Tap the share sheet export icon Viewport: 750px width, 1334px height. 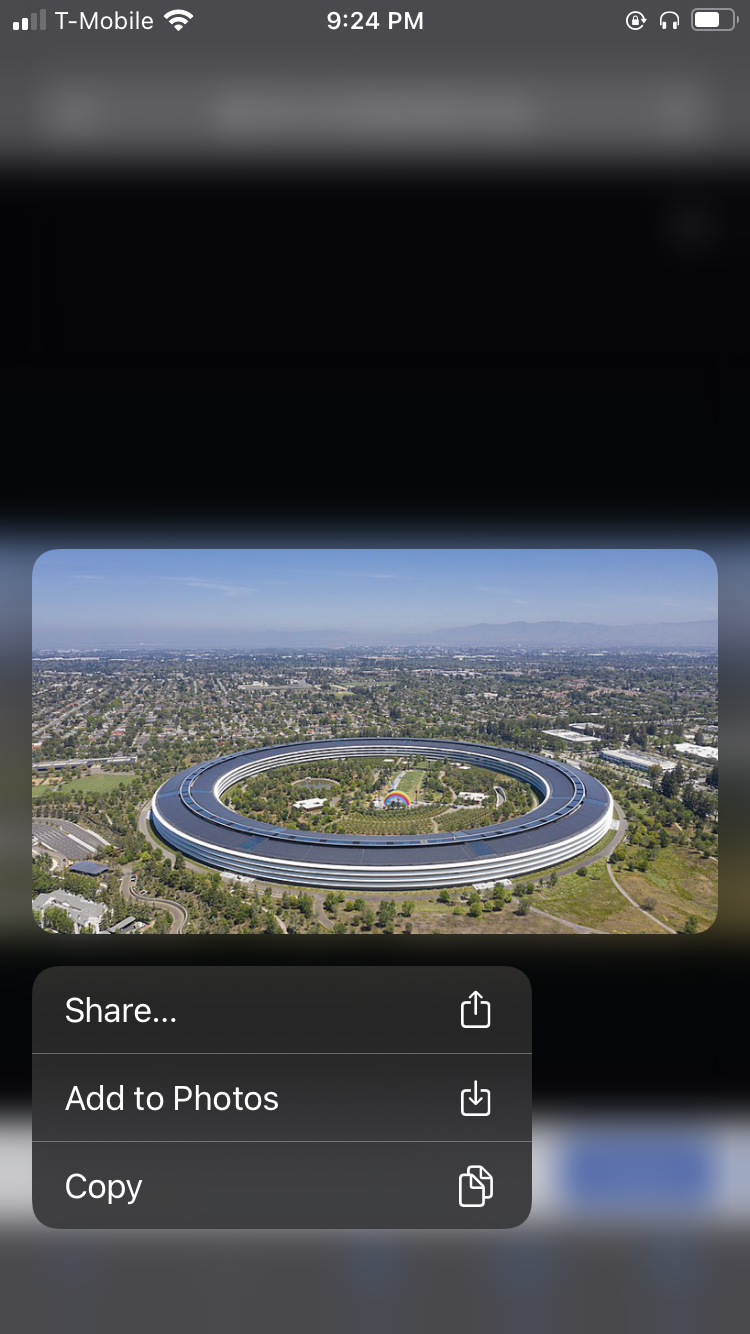click(x=475, y=1009)
